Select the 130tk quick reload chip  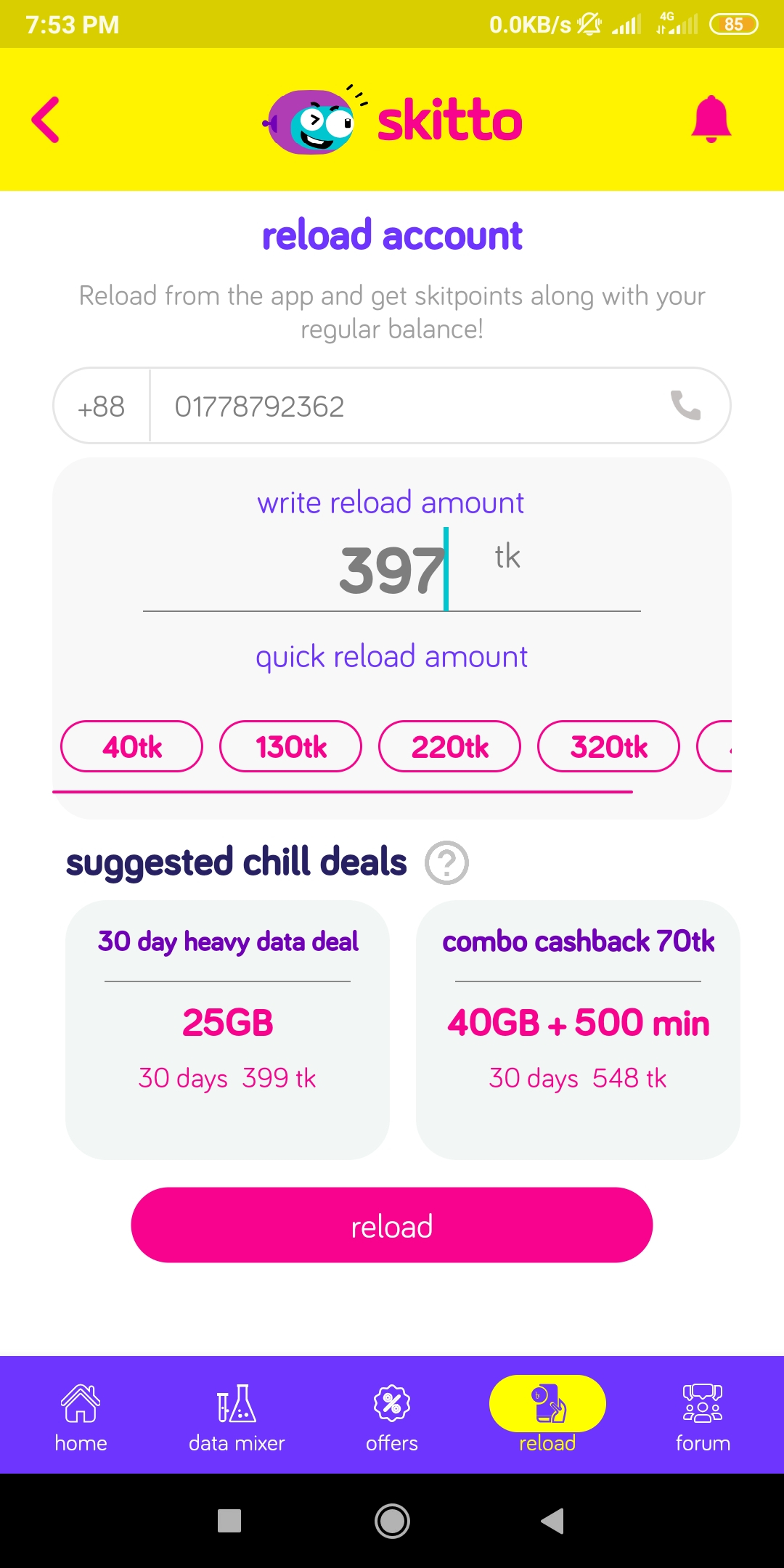click(290, 746)
